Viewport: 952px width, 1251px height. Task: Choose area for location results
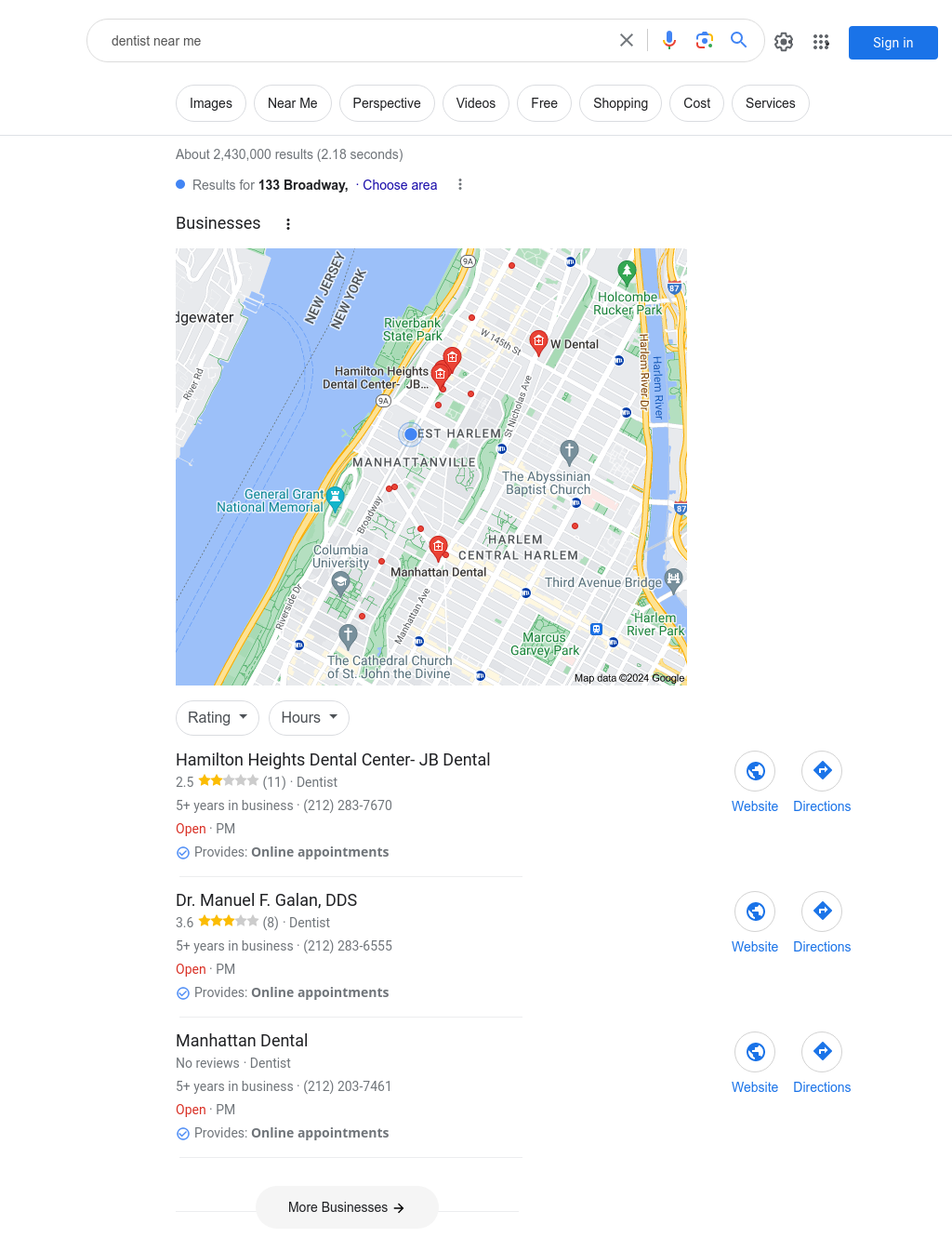tap(400, 185)
